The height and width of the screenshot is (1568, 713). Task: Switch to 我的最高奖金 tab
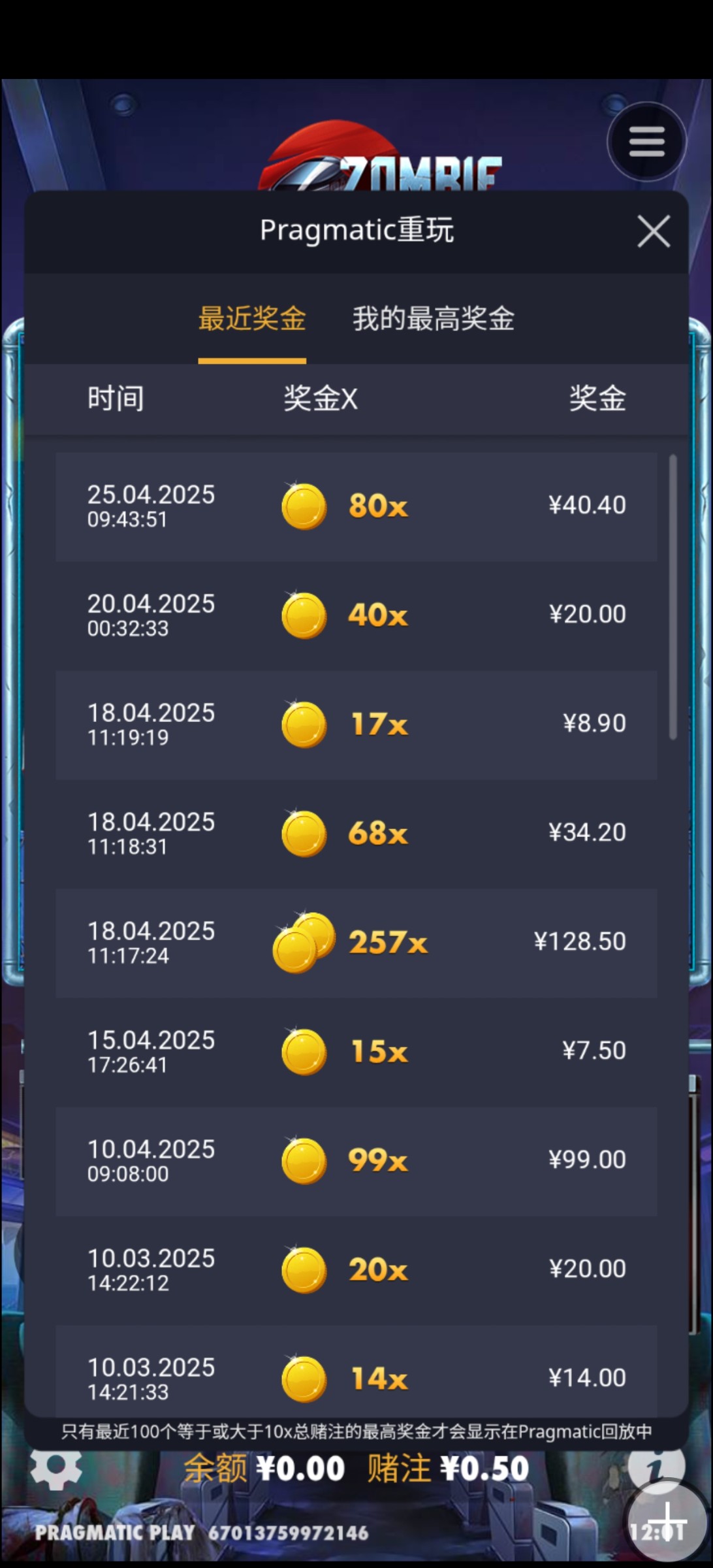point(434,319)
